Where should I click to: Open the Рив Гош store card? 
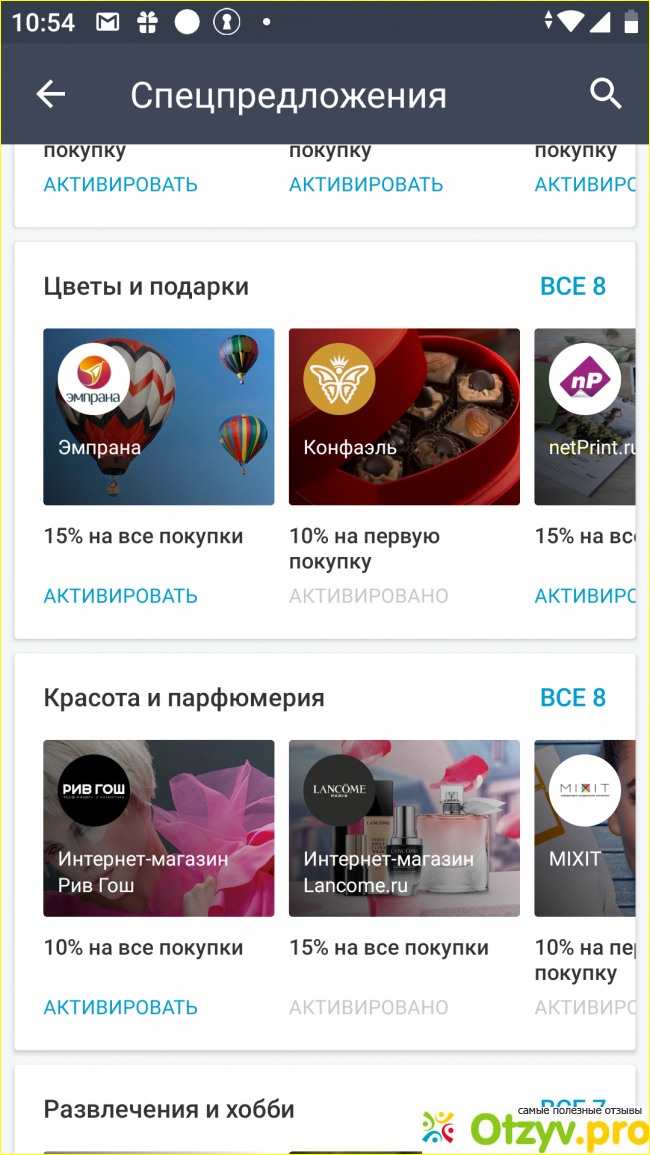tap(158, 828)
